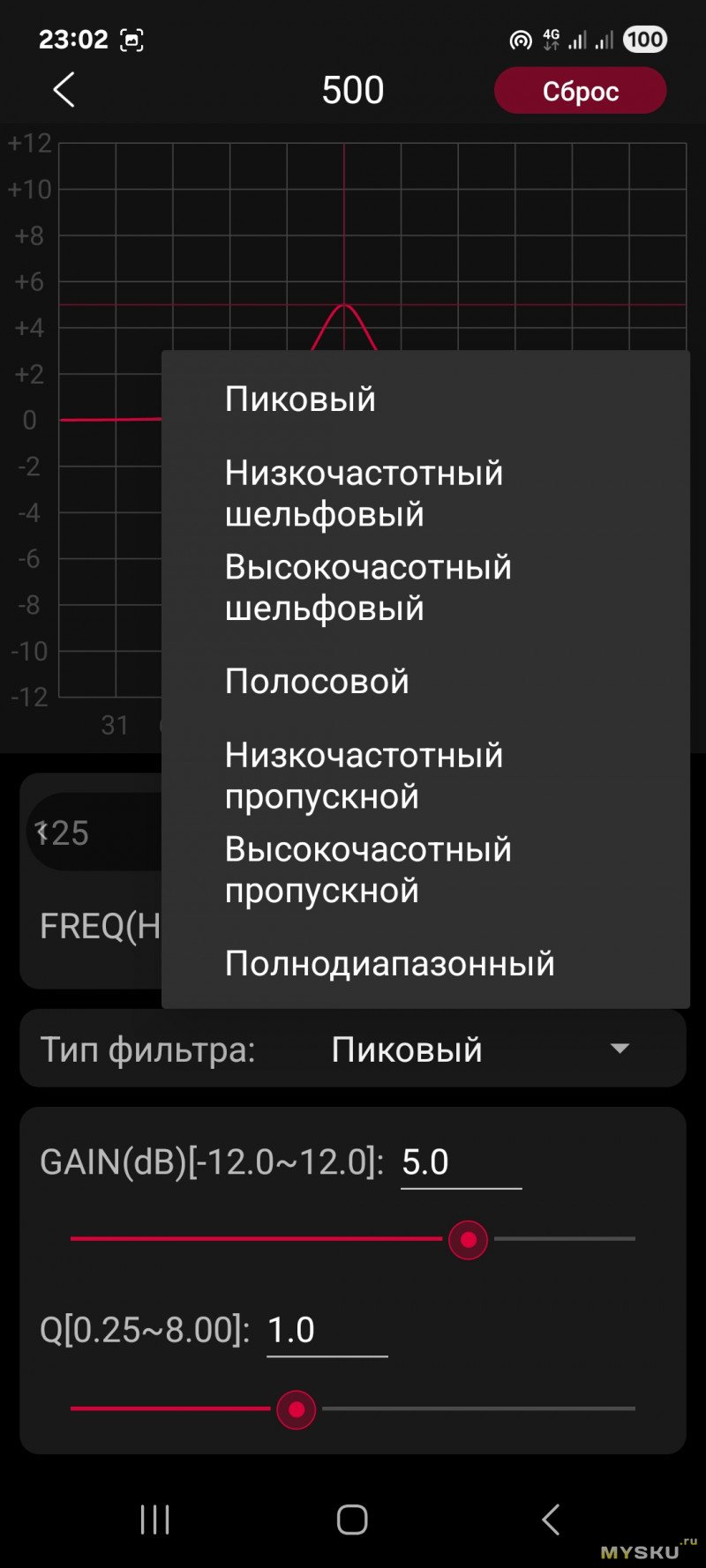Screen dimensions: 706x1568
Task: Select the Полосовой filter option
Action: (317, 682)
